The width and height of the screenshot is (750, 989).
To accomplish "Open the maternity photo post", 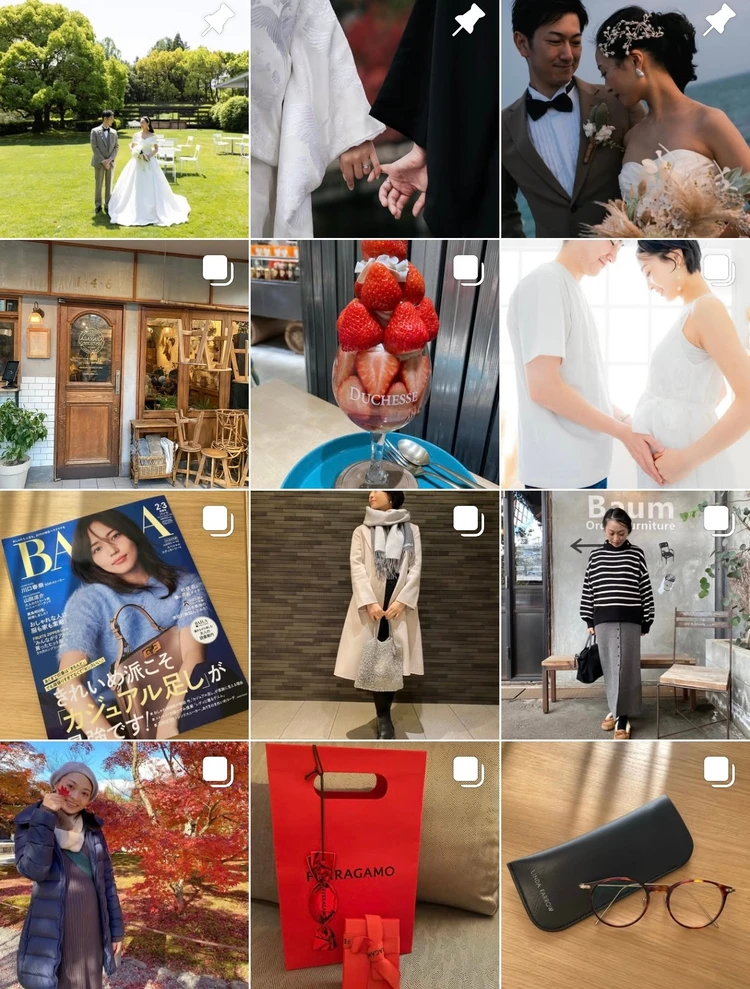I will click(x=626, y=364).
